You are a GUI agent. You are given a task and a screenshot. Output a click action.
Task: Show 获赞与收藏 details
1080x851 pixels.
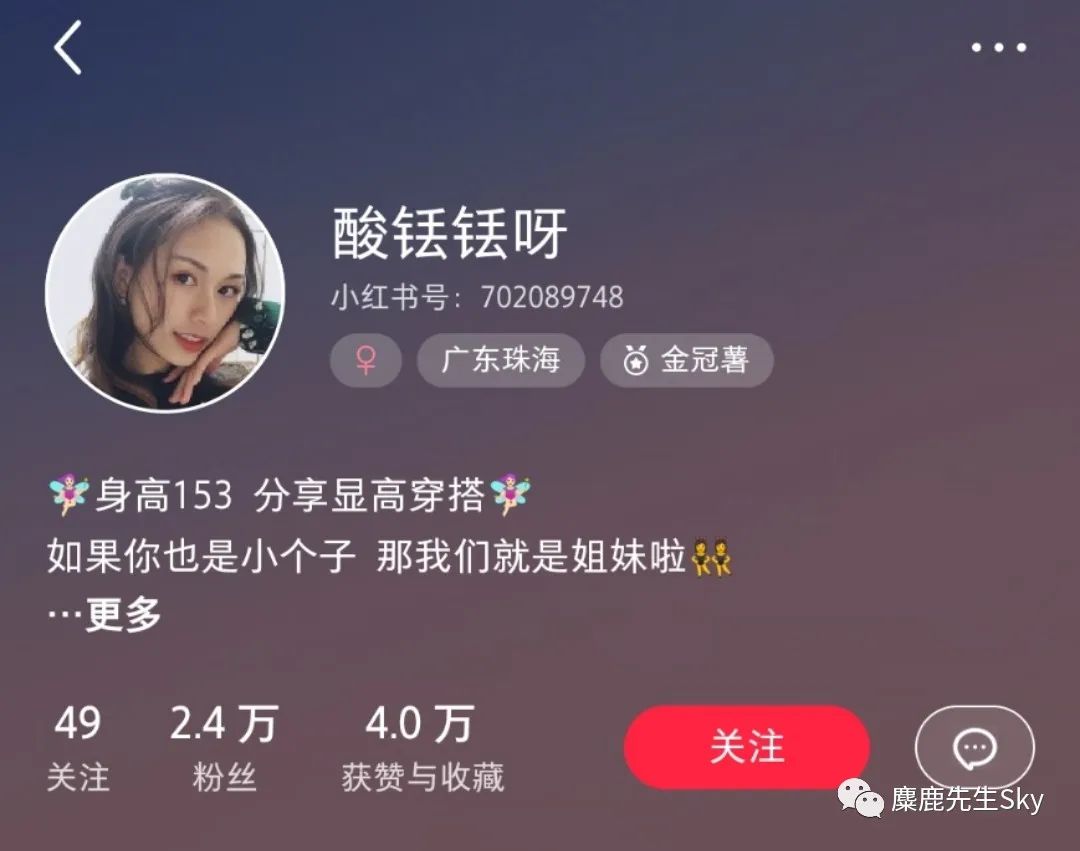click(x=421, y=748)
